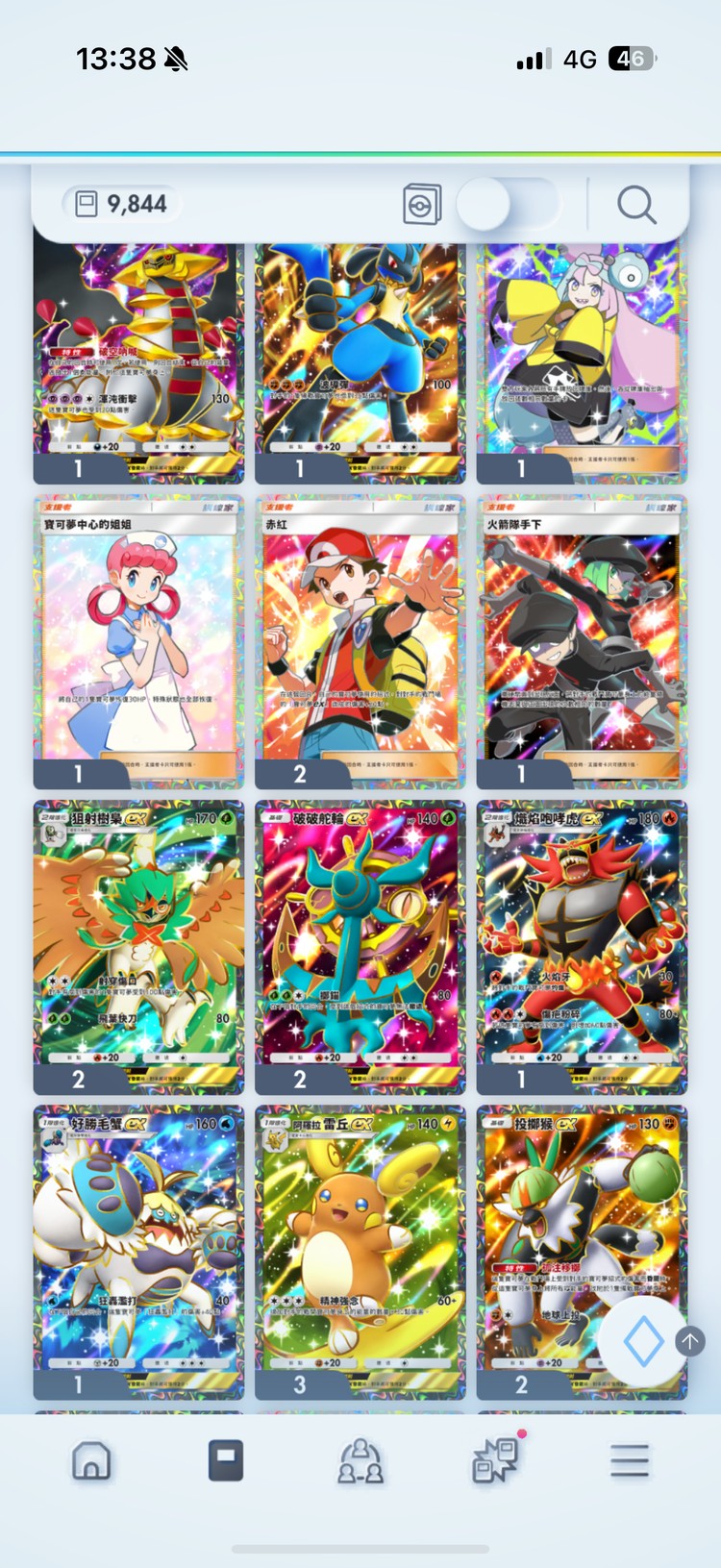This screenshot has width=721, height=1568.
Task: Open the 赤紅 trainer card
Action: (x=360, y=640)
